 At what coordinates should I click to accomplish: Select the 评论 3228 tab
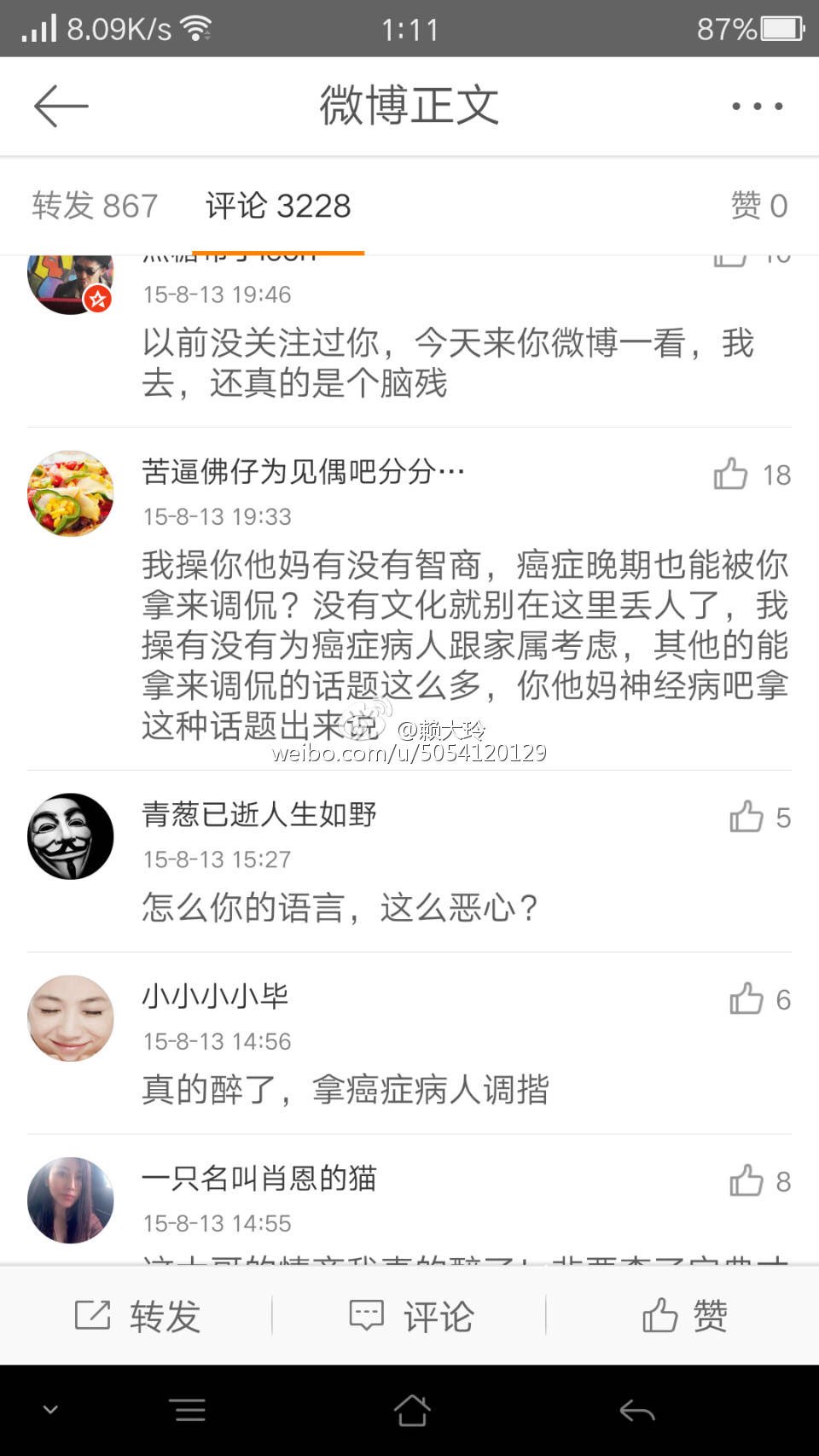pos(278,206)
